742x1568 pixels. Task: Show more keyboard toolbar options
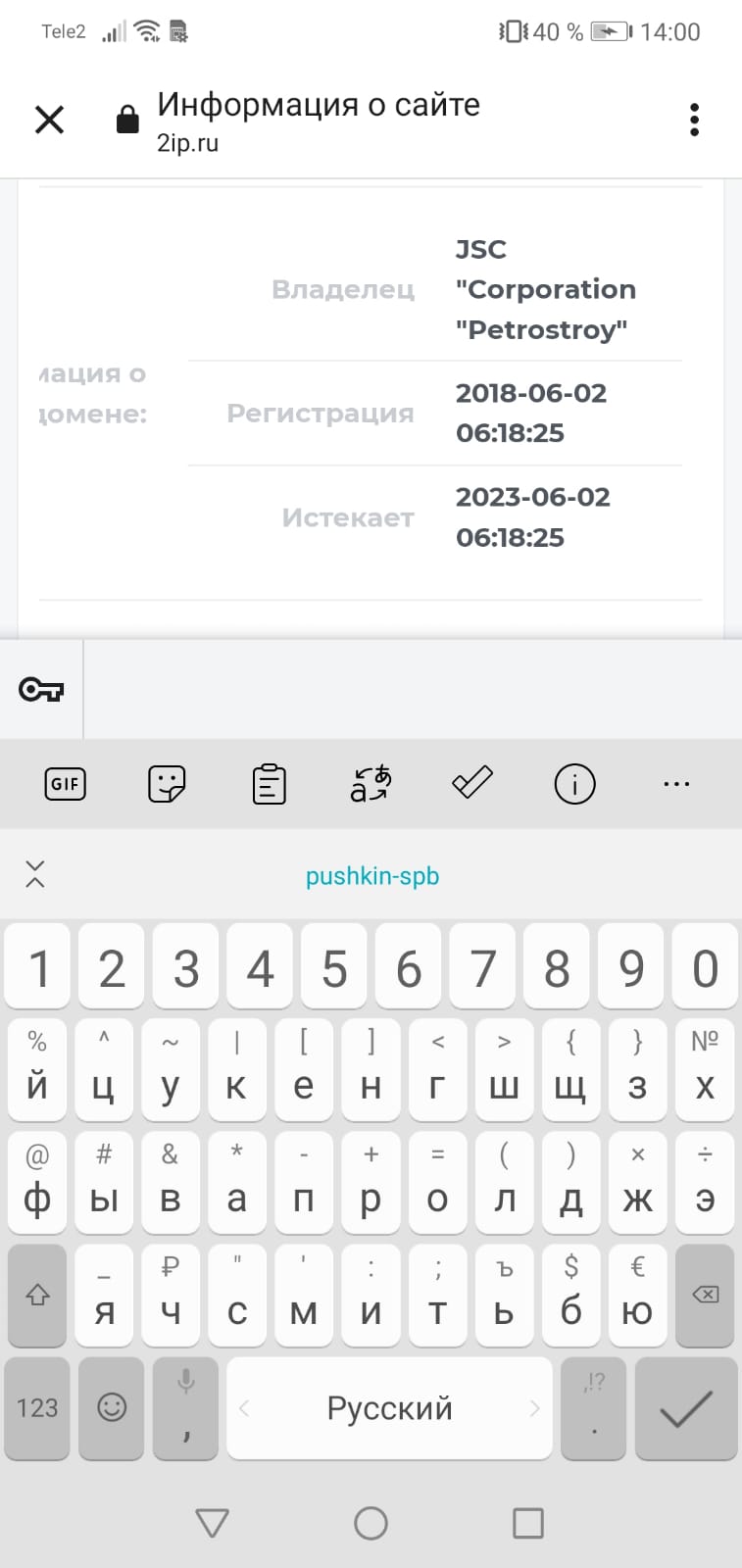click(676, 784)
